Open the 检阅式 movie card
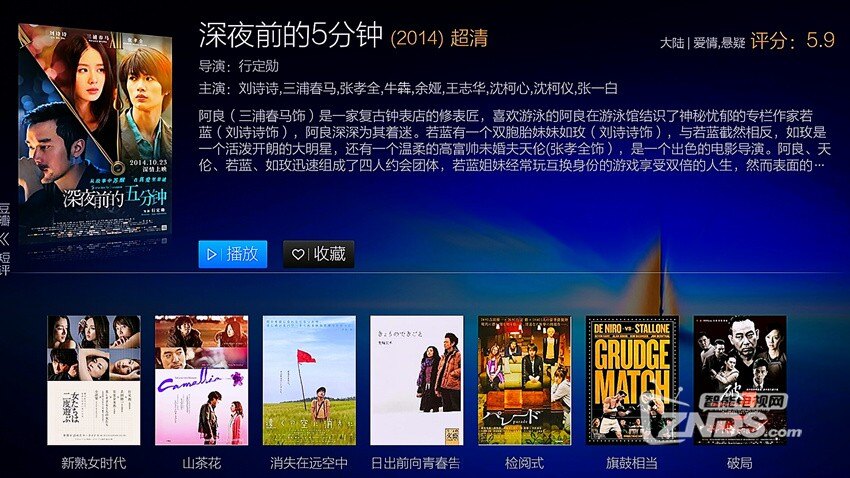This screenshot has height=478, width=850. pyautogui.click(x=524, y=380)
